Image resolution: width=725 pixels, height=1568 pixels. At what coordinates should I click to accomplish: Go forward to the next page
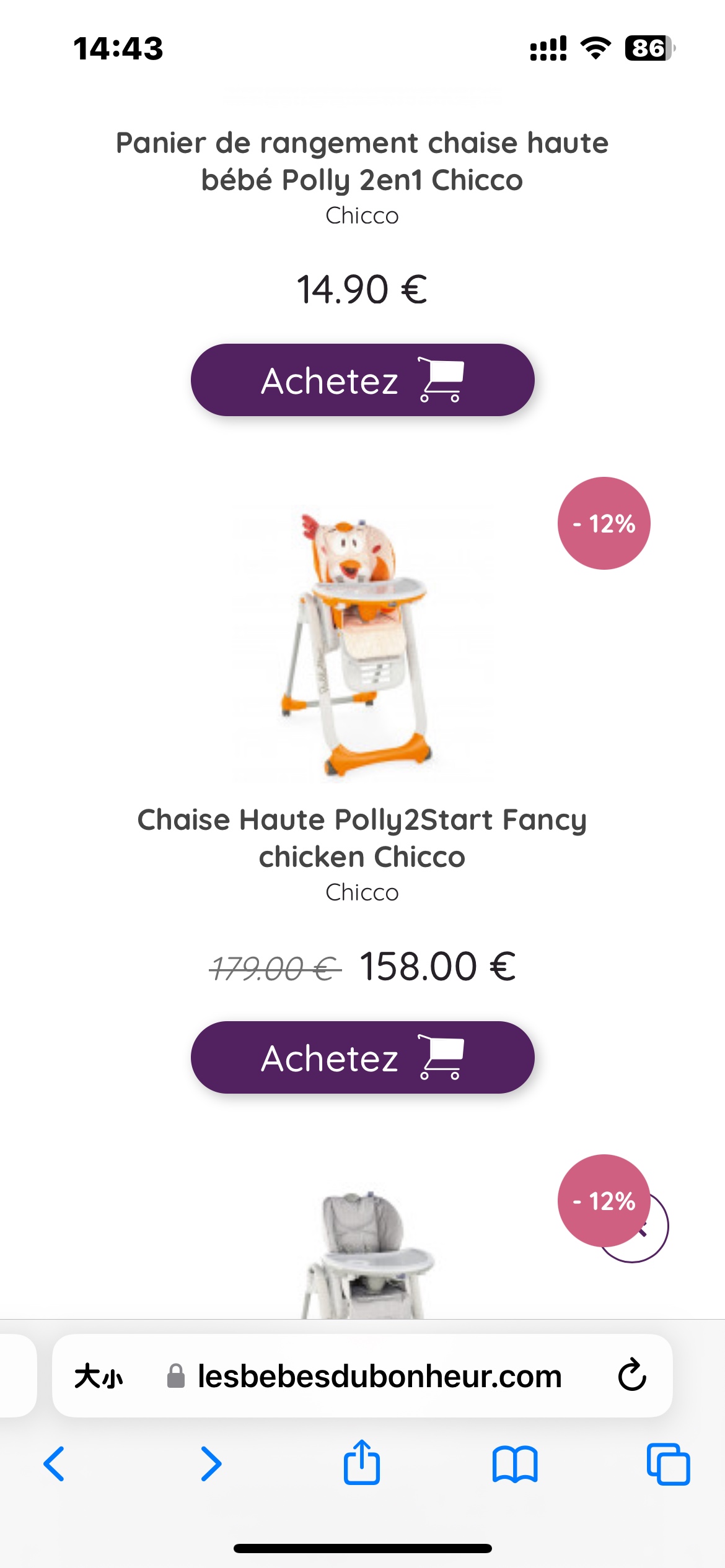tap(211, 1464)
